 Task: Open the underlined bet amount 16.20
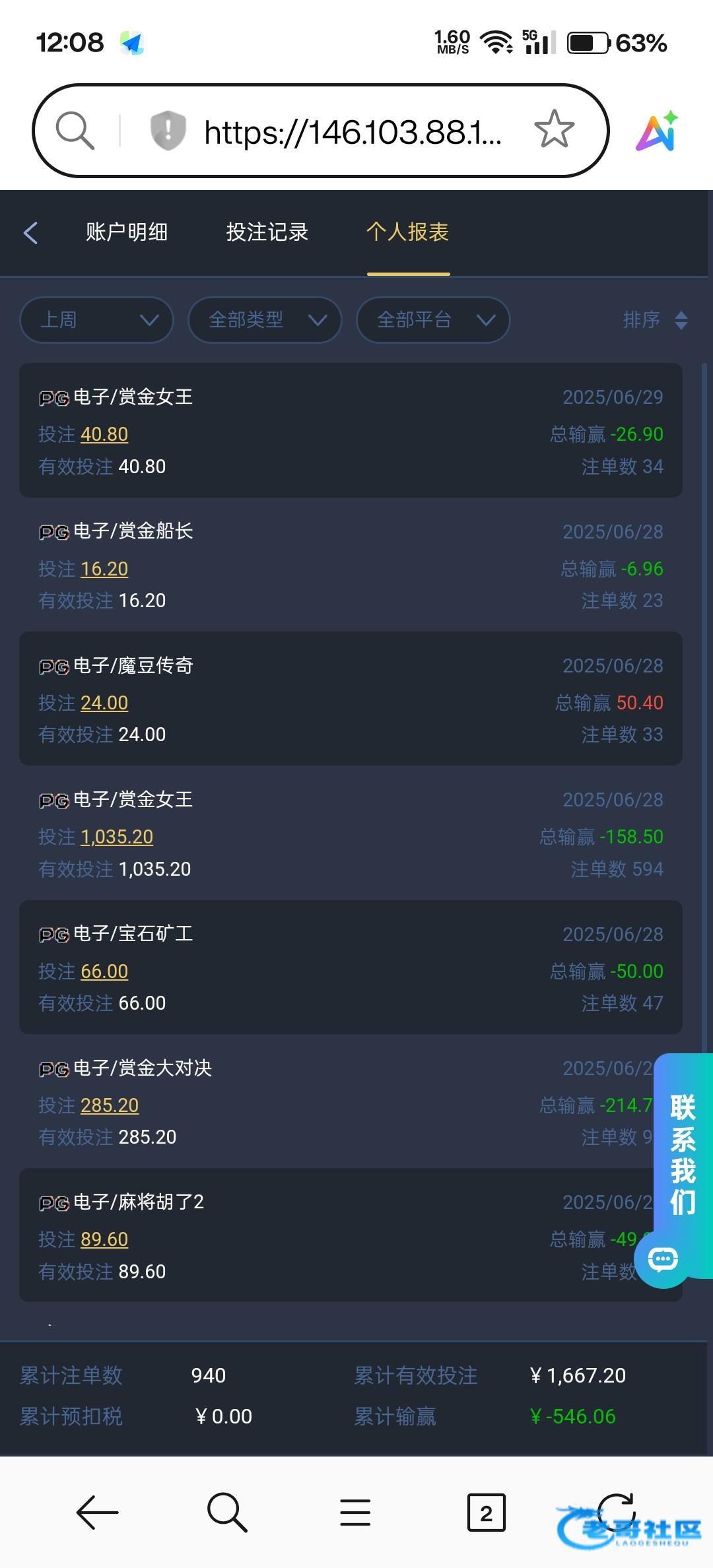[x=104, y=569]
